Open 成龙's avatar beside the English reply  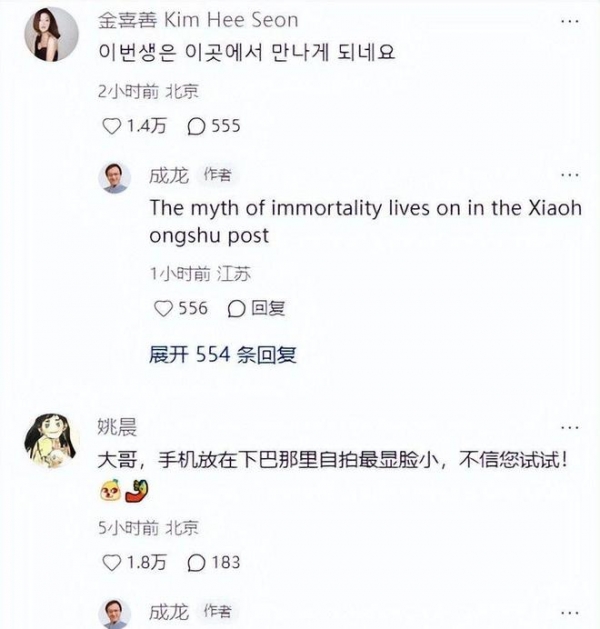(115, 177)
